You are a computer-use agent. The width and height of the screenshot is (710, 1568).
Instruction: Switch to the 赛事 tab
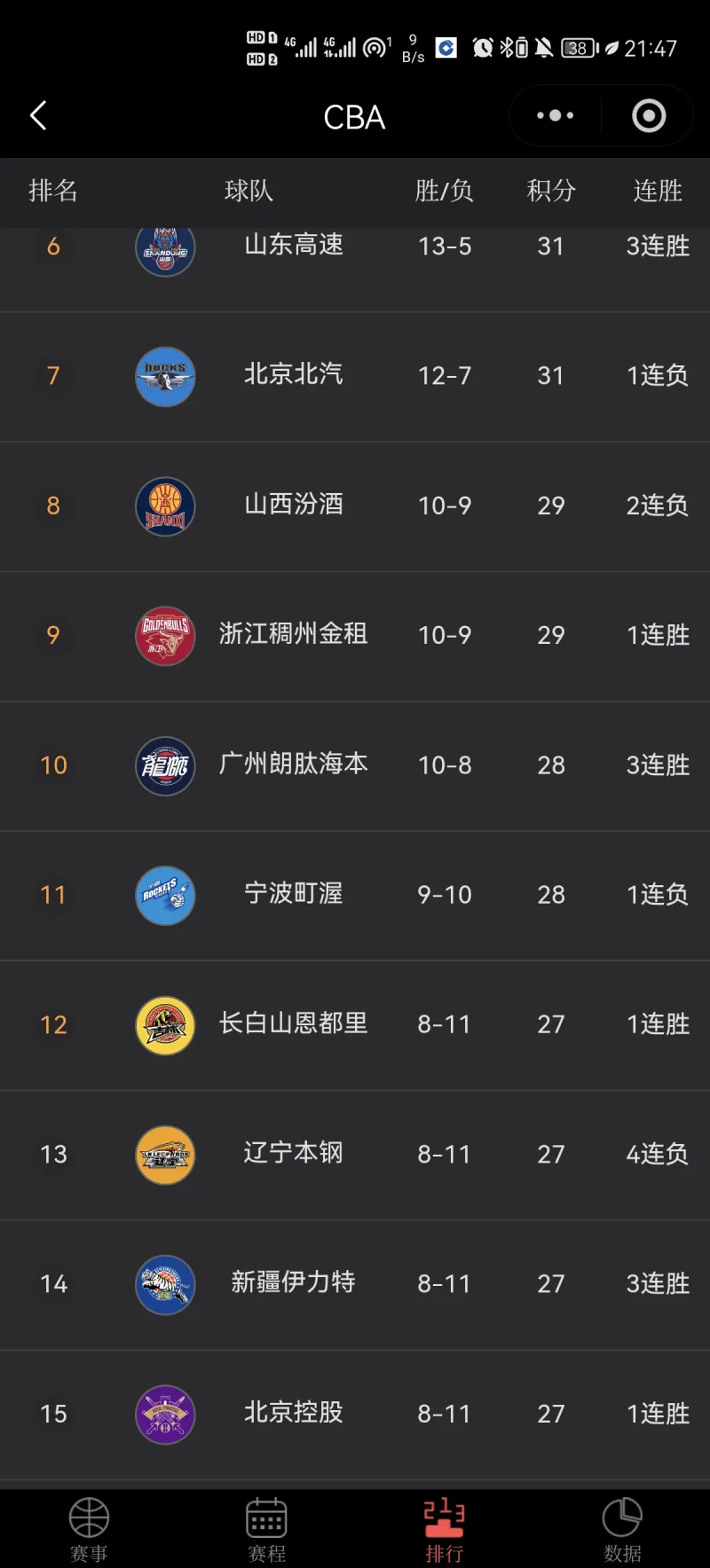coord(89,1529)
